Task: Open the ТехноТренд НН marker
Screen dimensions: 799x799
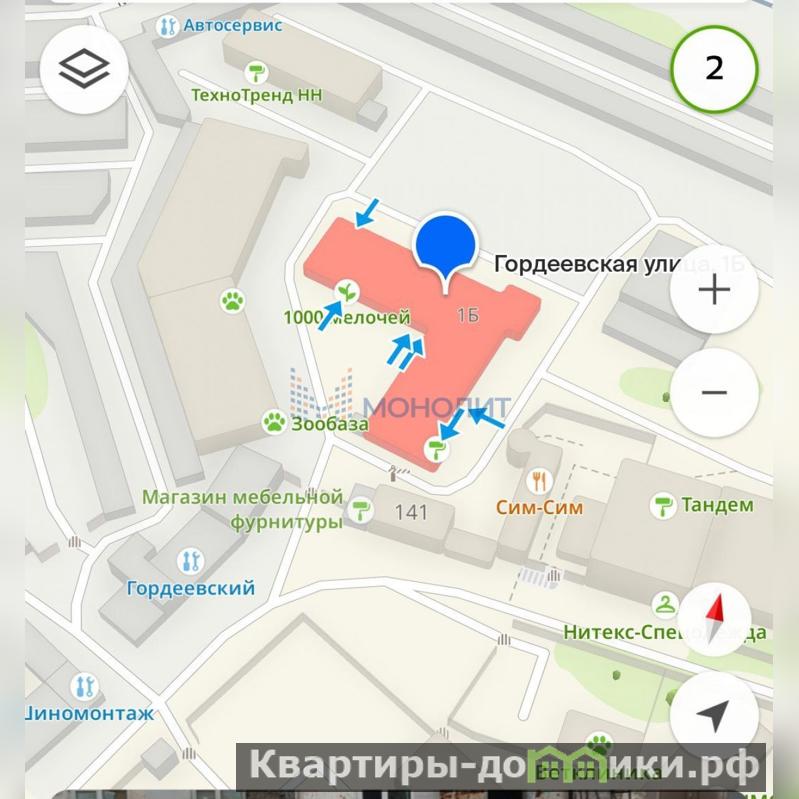Action: 257,72
